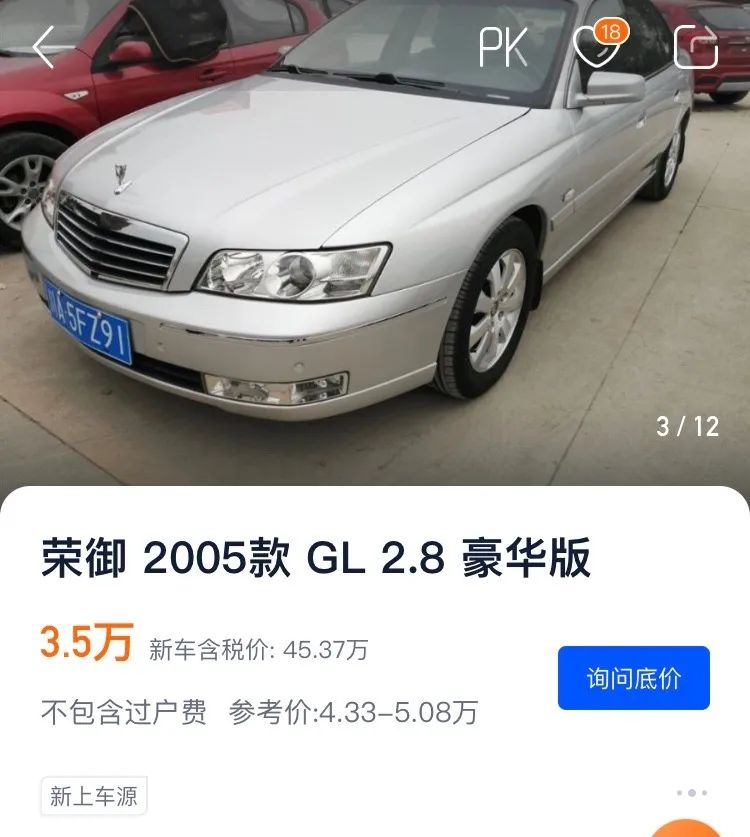This screenshot has height=837, width=750.
Task: Unfavorite the car using the heart toggle
Action: tap(597, 48)
